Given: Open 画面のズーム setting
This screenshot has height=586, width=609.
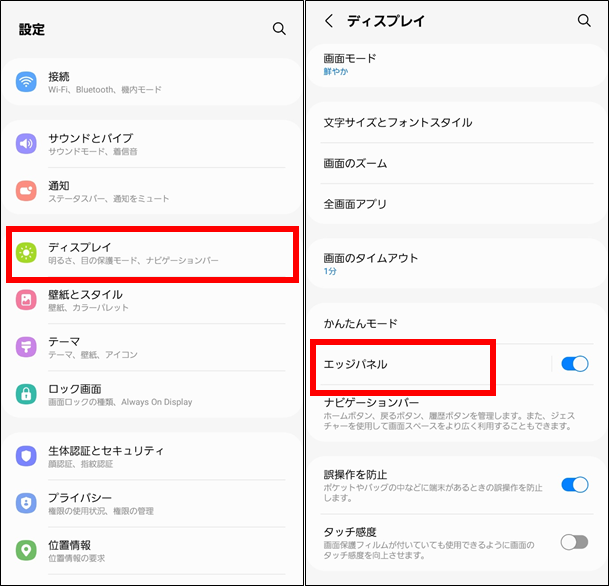Looking at the screenshot, I should 450,163.
